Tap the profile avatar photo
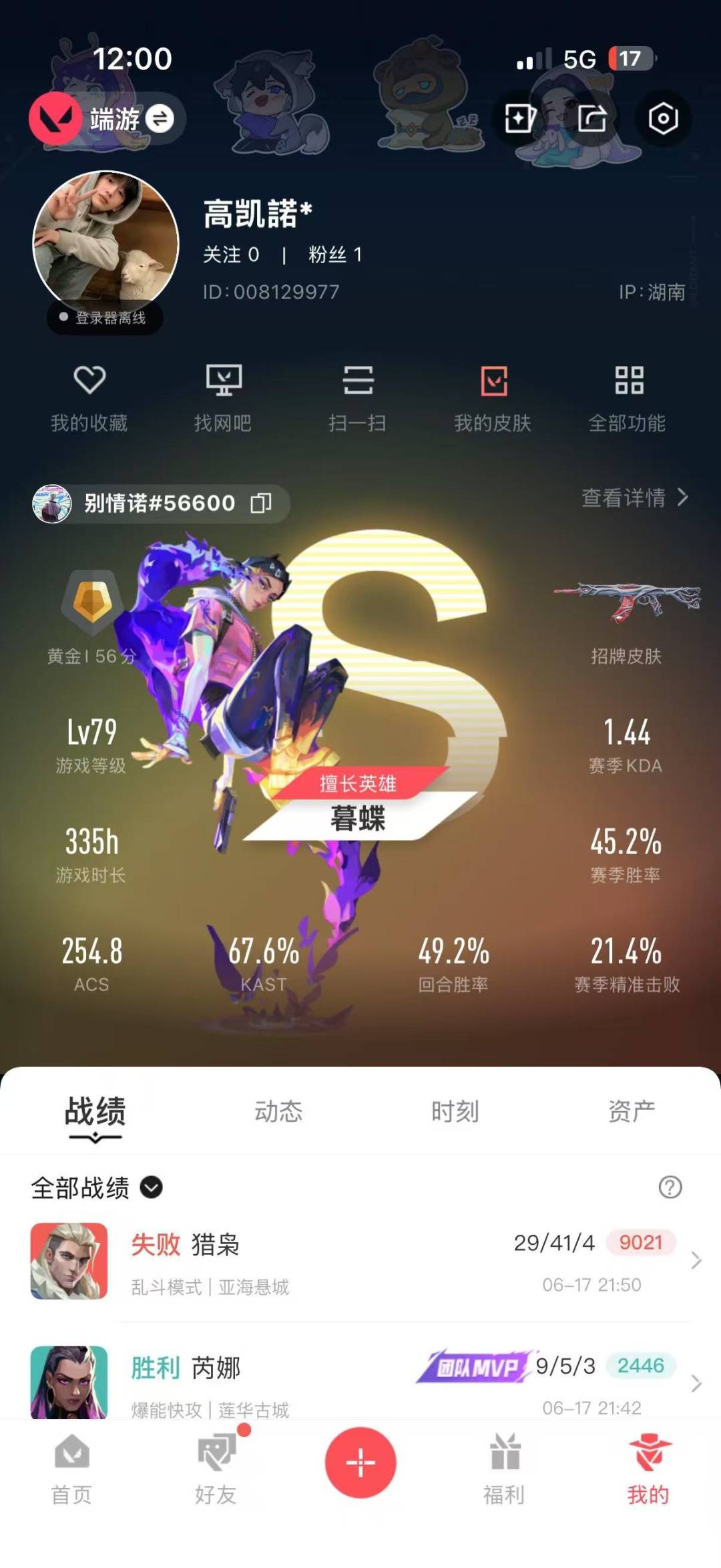 pos(105,244)
